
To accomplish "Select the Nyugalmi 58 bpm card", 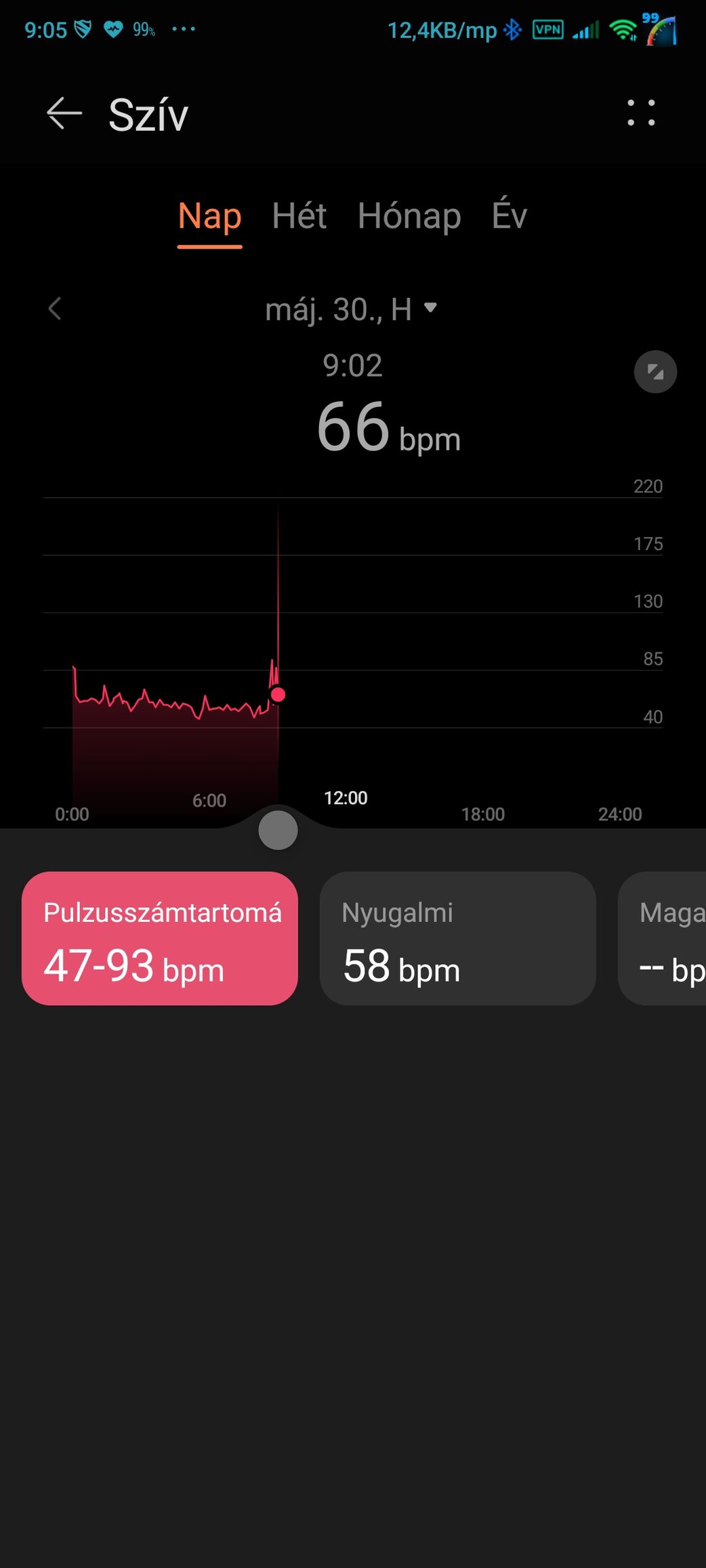I will coord(458,939).
